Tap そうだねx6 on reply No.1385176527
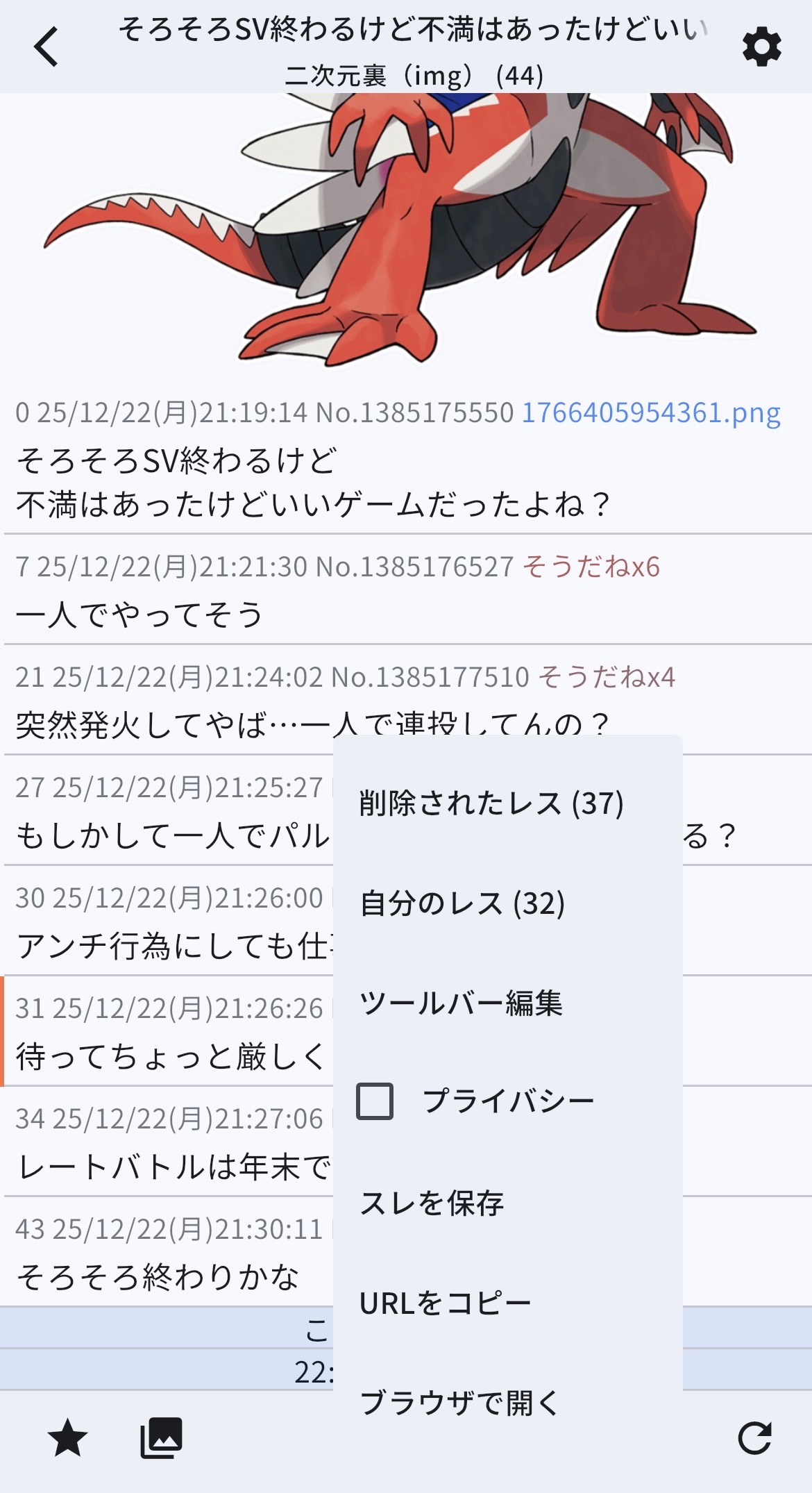The height and width of the screenshot is (1493, 812). coord(591,567)
